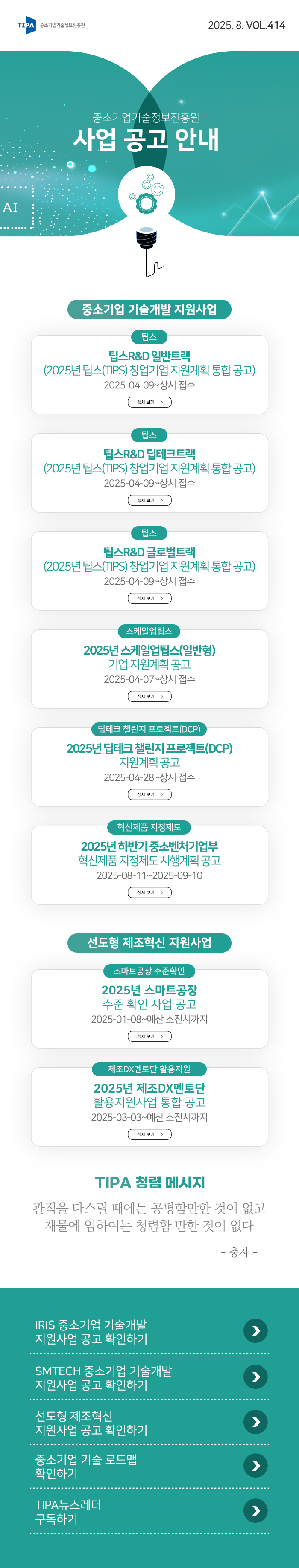Check IRIS 중소기업 기술개발 지원사업 공고
Image resolution: width=299 pixels, height=1568 pixels.
coord(255,1330)
